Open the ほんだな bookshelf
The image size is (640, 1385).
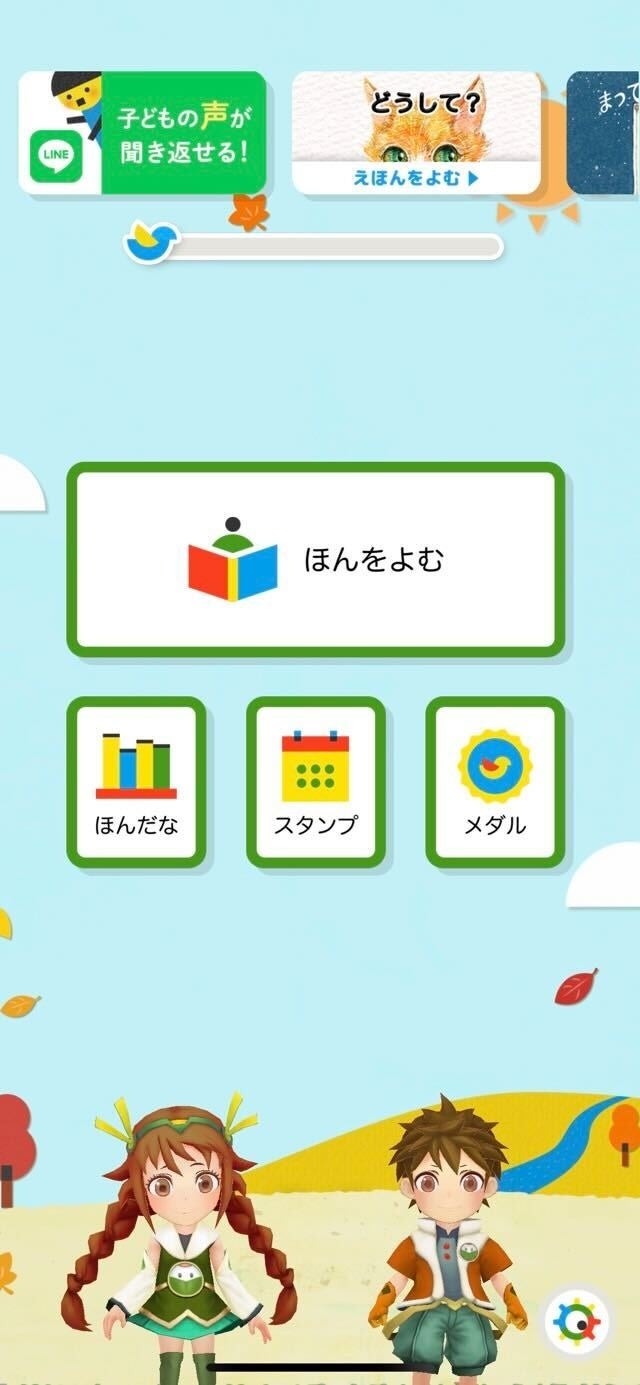coord(136,782)
